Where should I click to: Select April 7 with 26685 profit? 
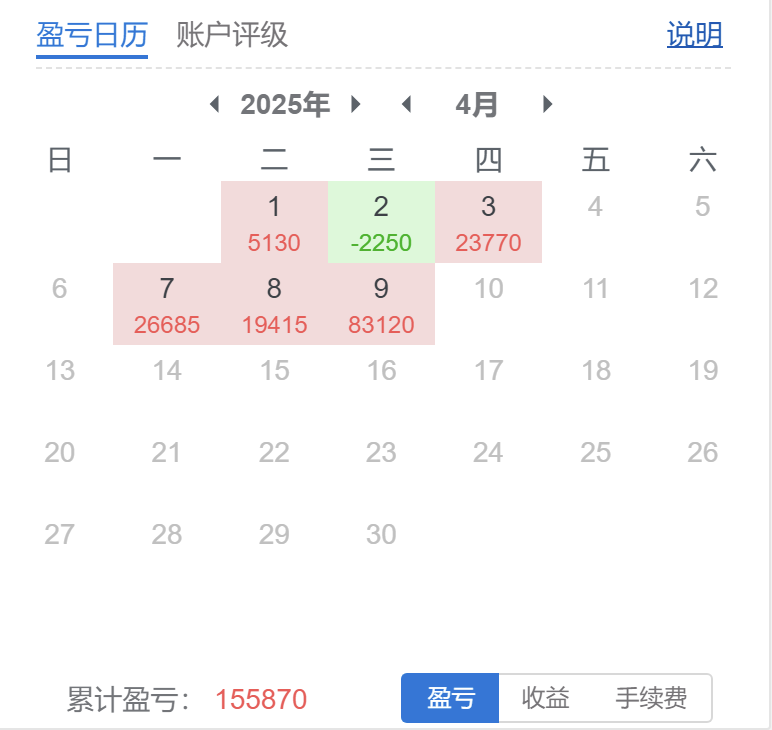[167, 304]
